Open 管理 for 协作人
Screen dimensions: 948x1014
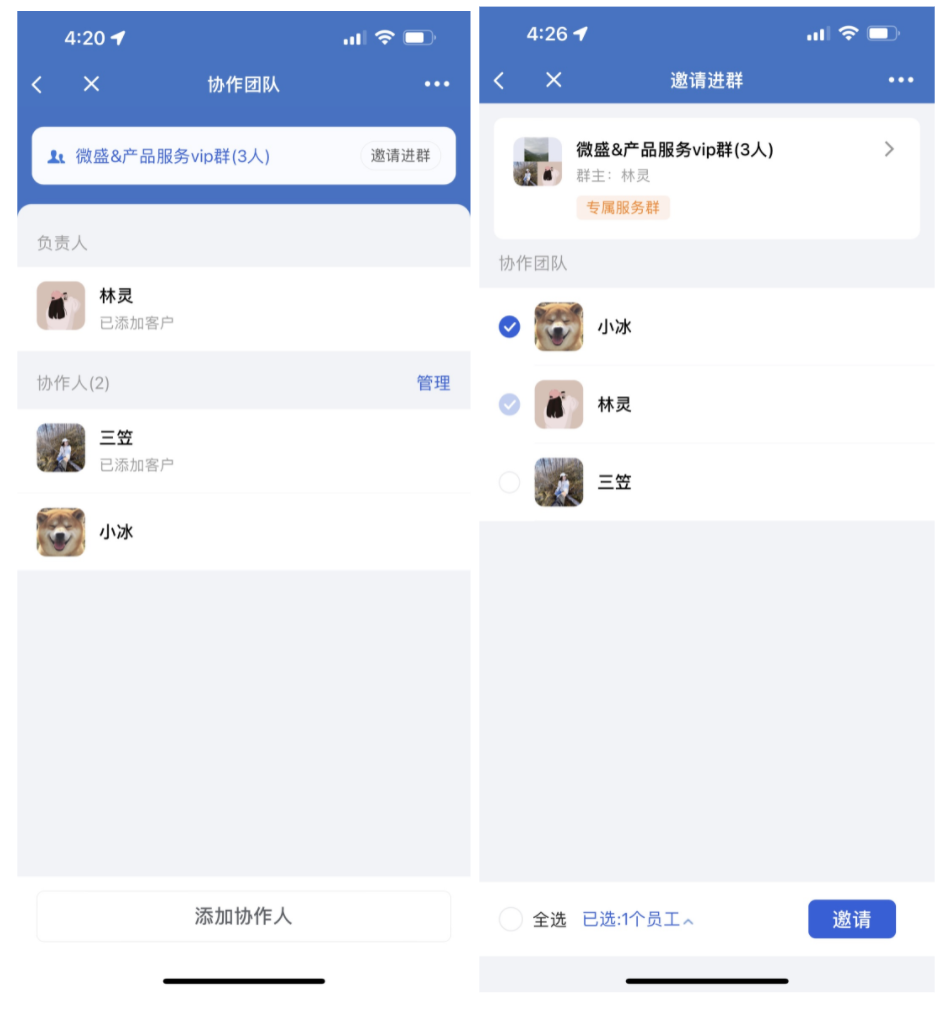pyautogui.click(x=433, y=383)
